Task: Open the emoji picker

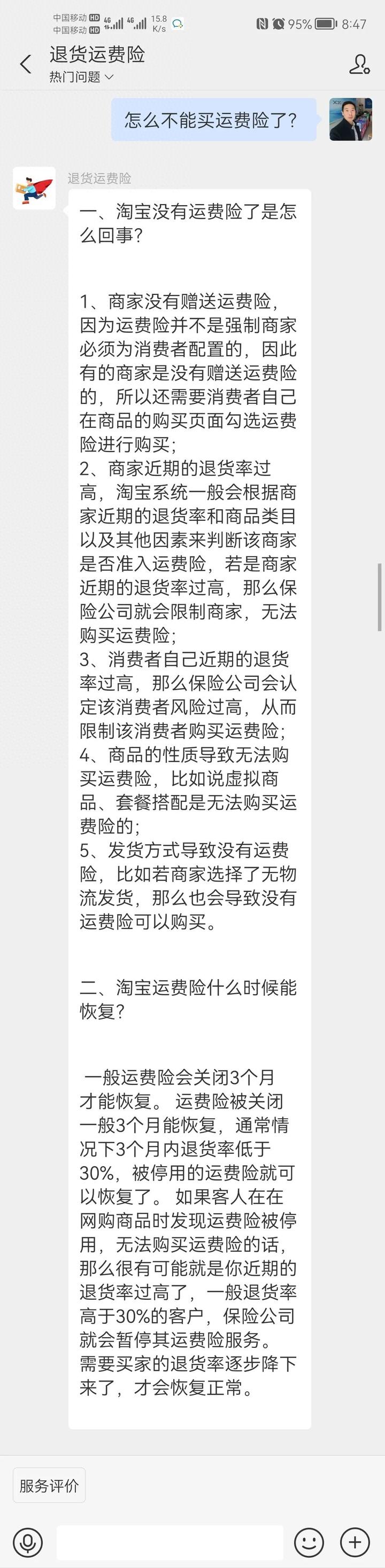Action: [309, 1542]
